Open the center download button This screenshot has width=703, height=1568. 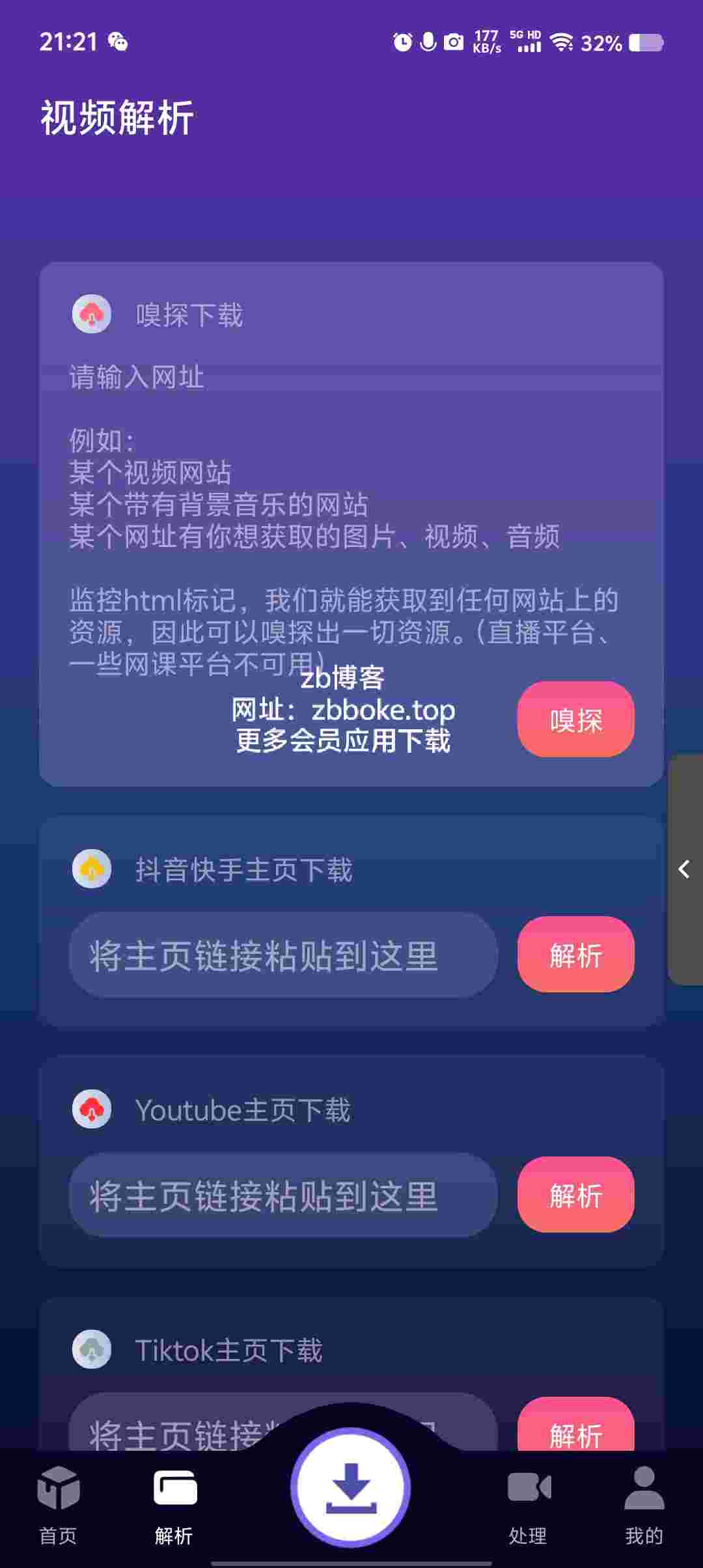click(x=351, y=1488)
